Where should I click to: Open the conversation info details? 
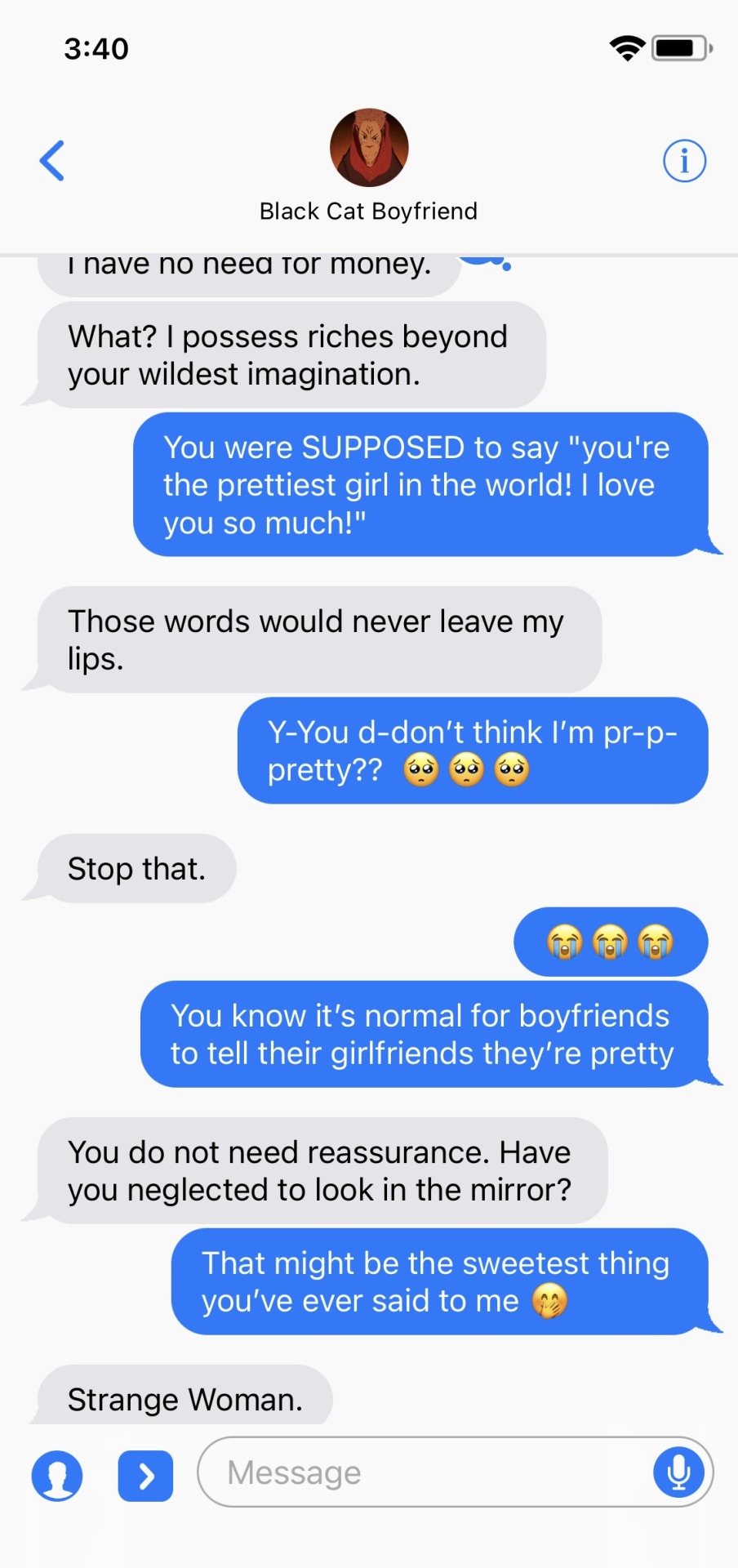[x=684, y=161]
